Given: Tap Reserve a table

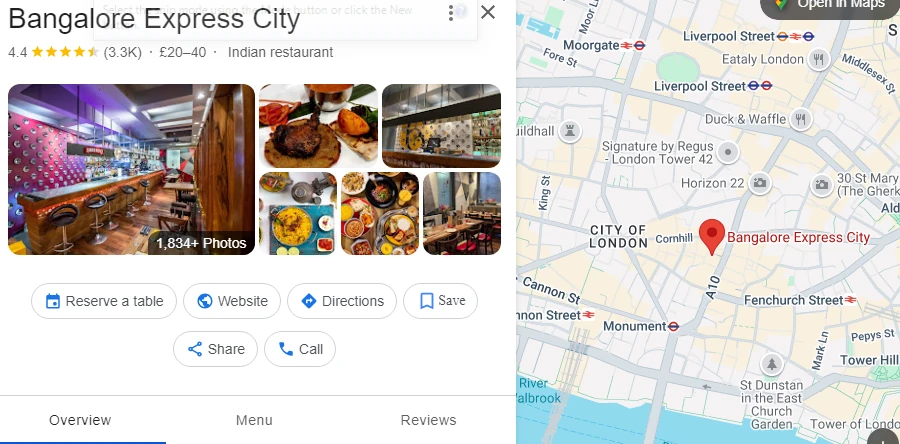Looking at the screenshot, I should tap(104, 301).
